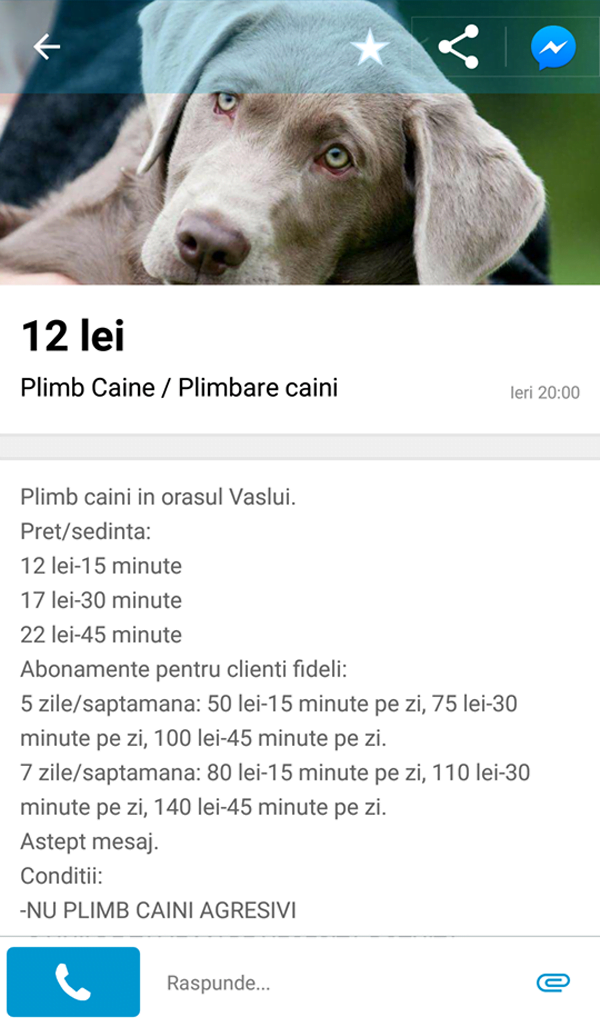The height and width of the screenshot is (1027, 600).
Task: Call the advertiser with the phone button
Action: 73,982
